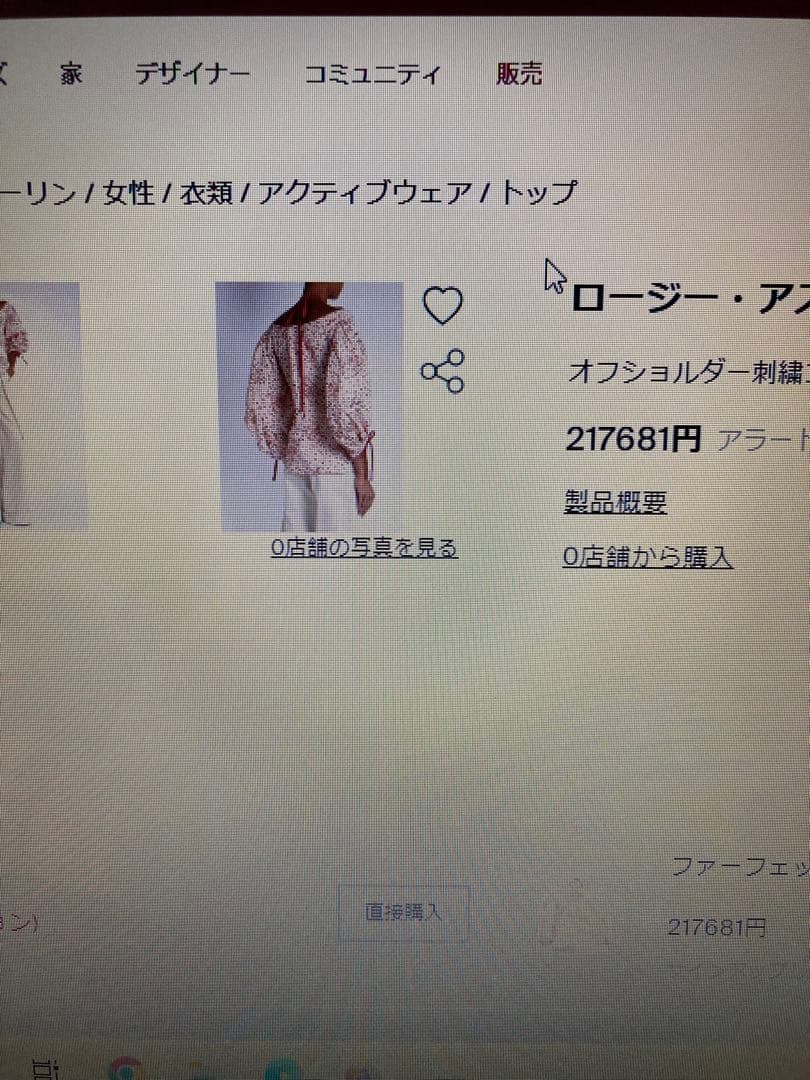Open 製品概要 link
The height and width of the screenshot is (1080, 810).
[x=615, y=502]
